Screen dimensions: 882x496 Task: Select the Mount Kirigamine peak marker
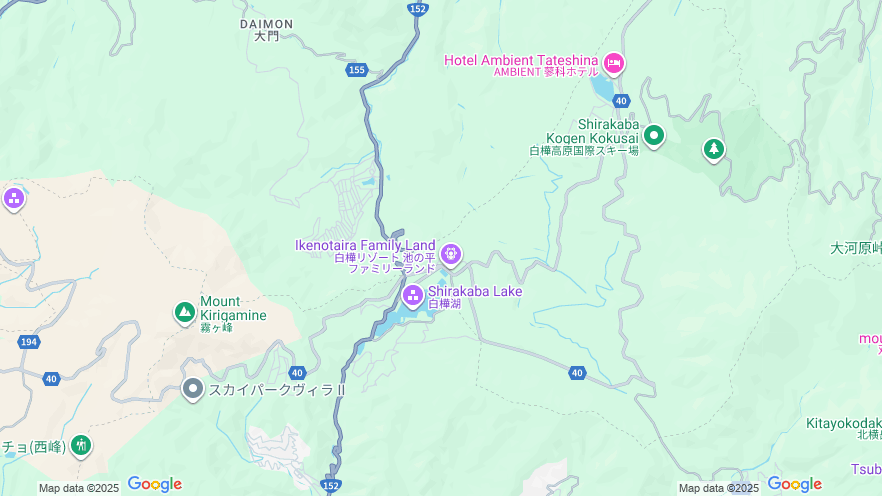(x=185, y=312)
